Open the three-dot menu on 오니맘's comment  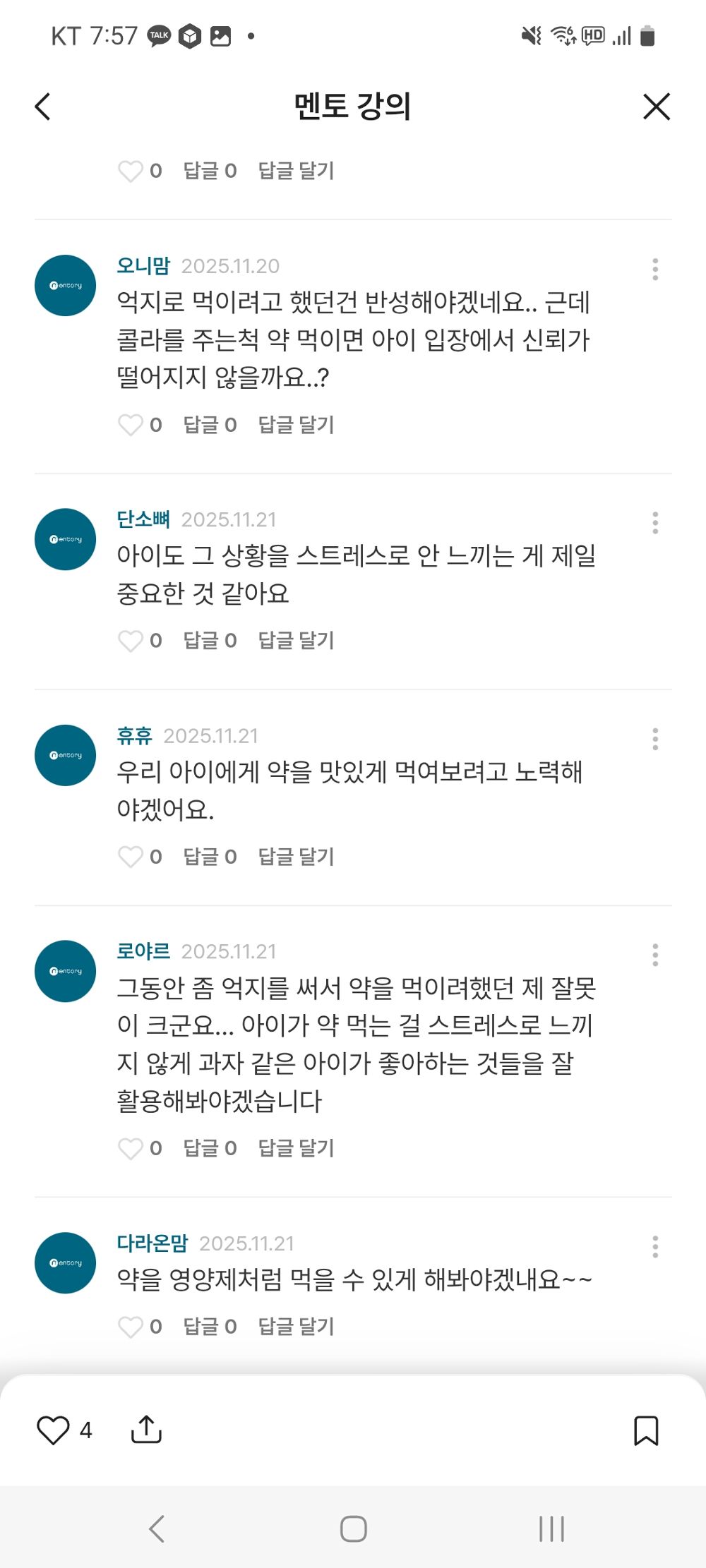click(x=655, y=268)
